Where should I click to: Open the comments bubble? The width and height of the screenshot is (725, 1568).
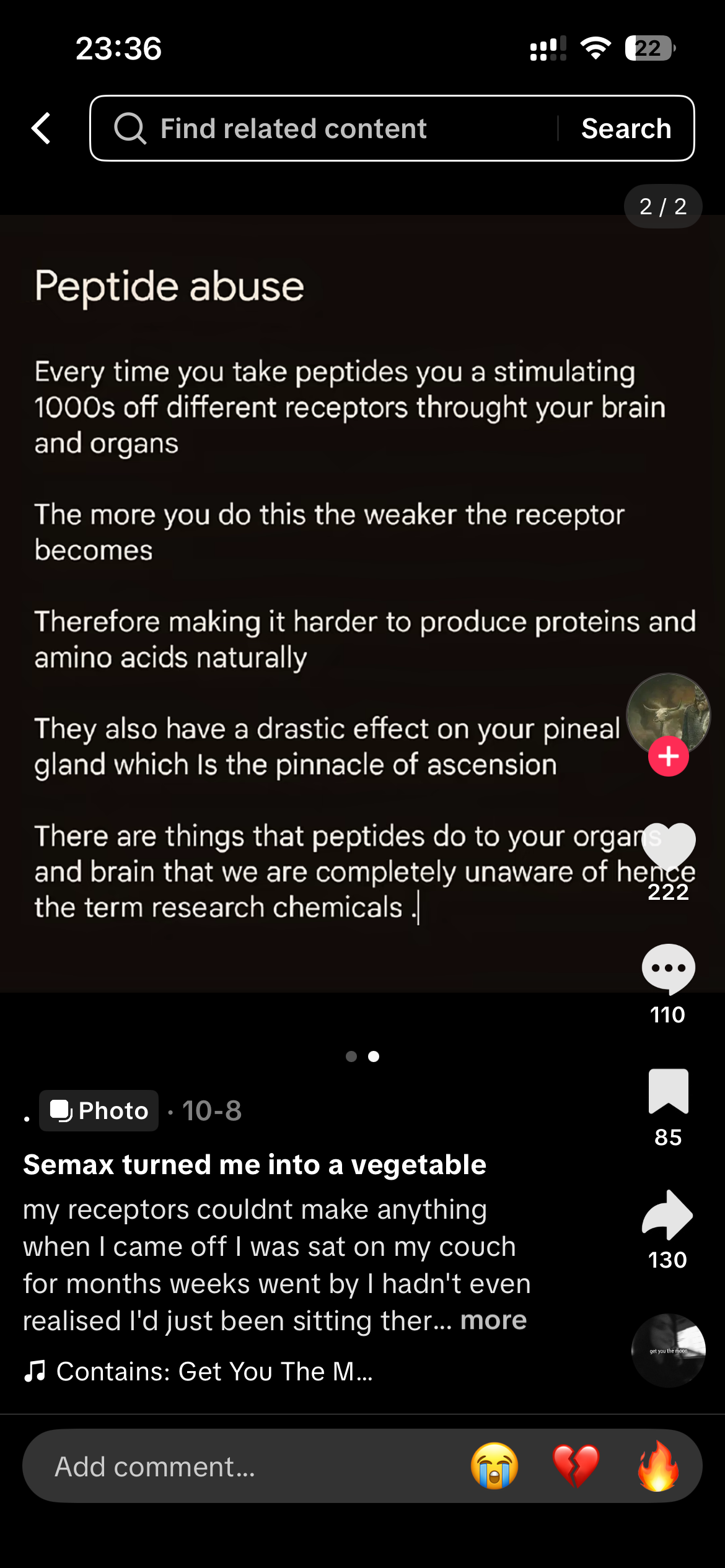coord(668,968)
